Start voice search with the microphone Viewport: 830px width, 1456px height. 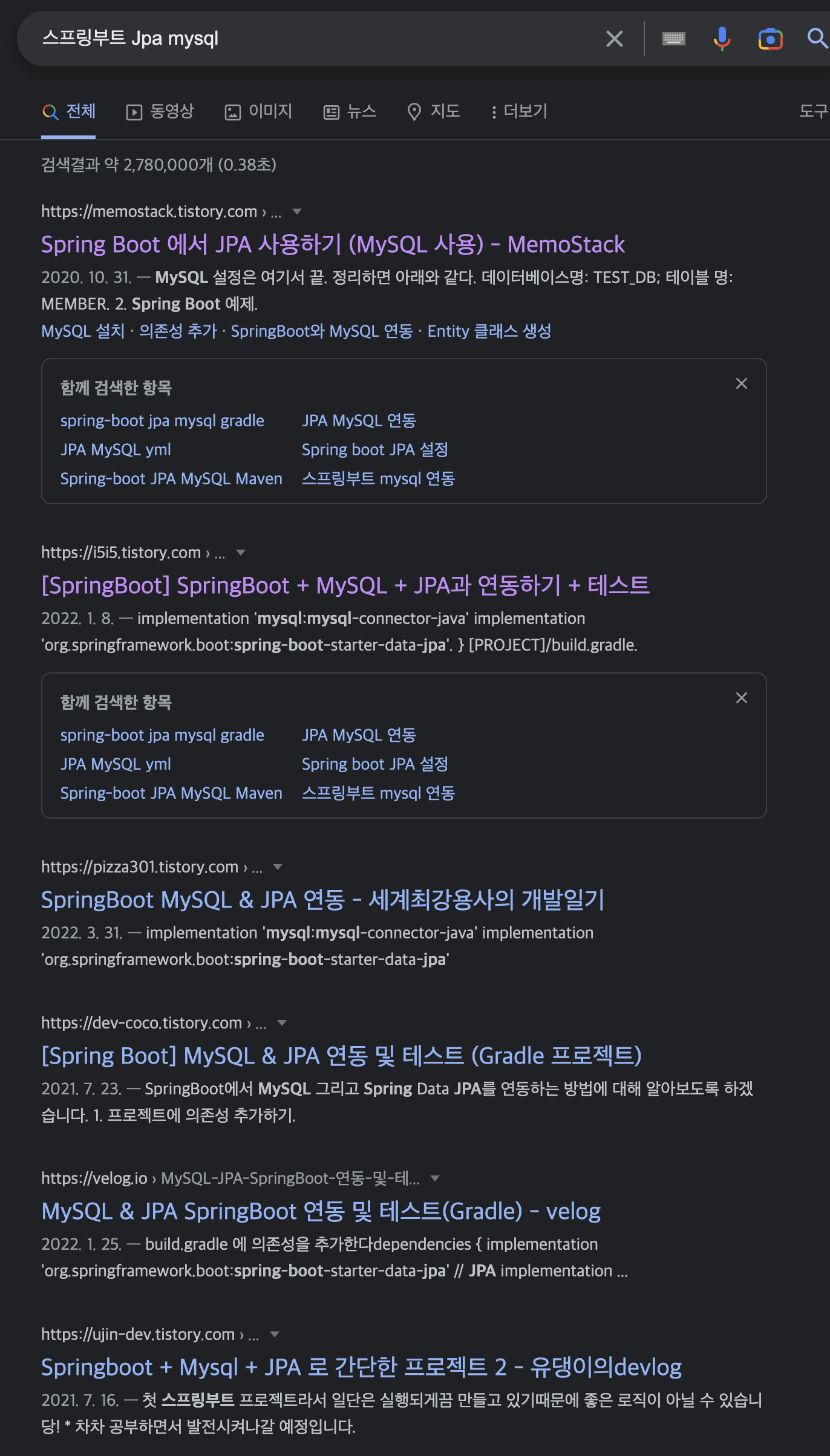click(x=722, y=39)
